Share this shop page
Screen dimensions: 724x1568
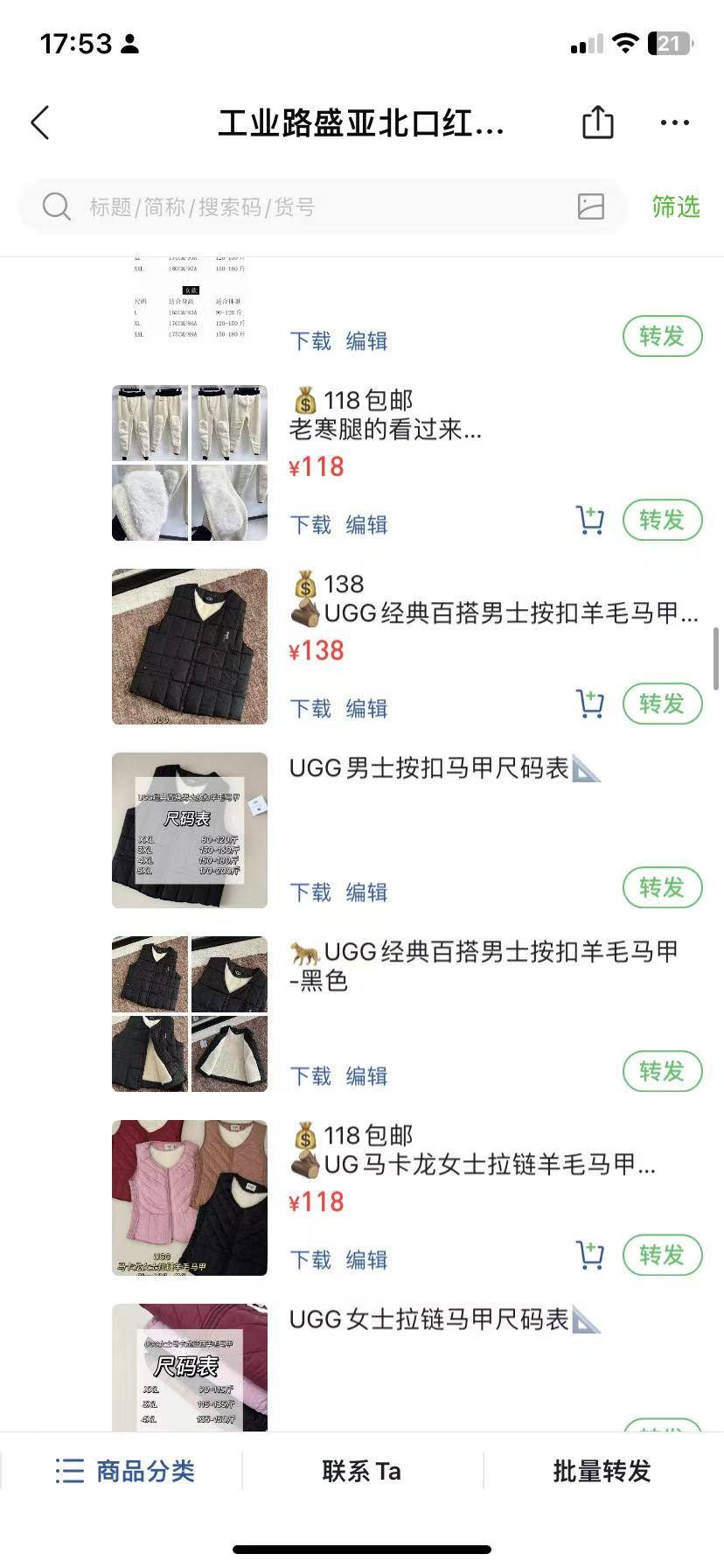pyautogui.click(x=598, y=122)
